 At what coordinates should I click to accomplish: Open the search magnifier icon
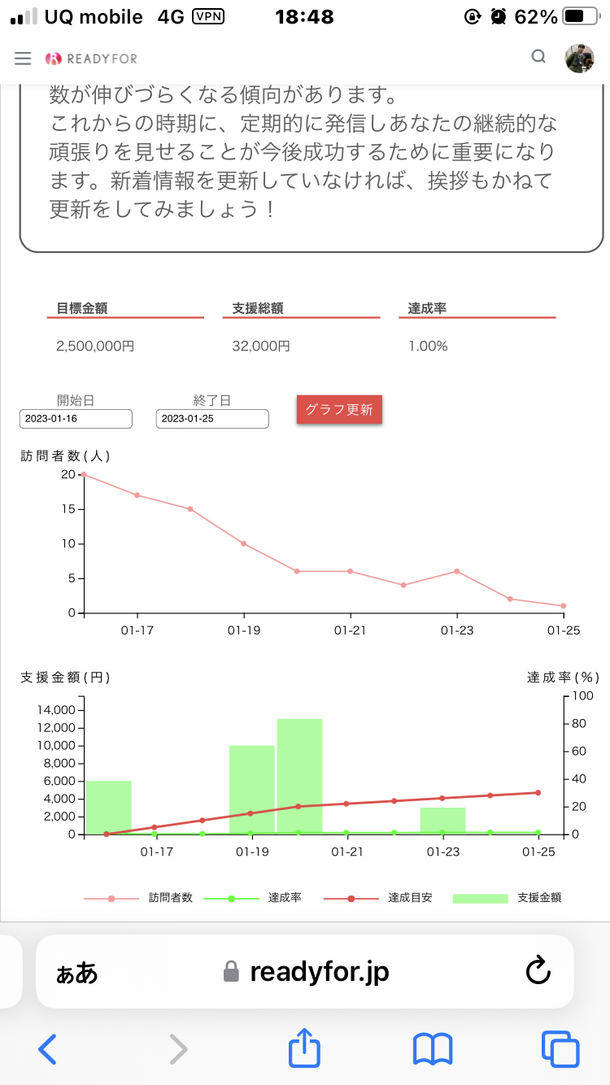pos(539,57)
